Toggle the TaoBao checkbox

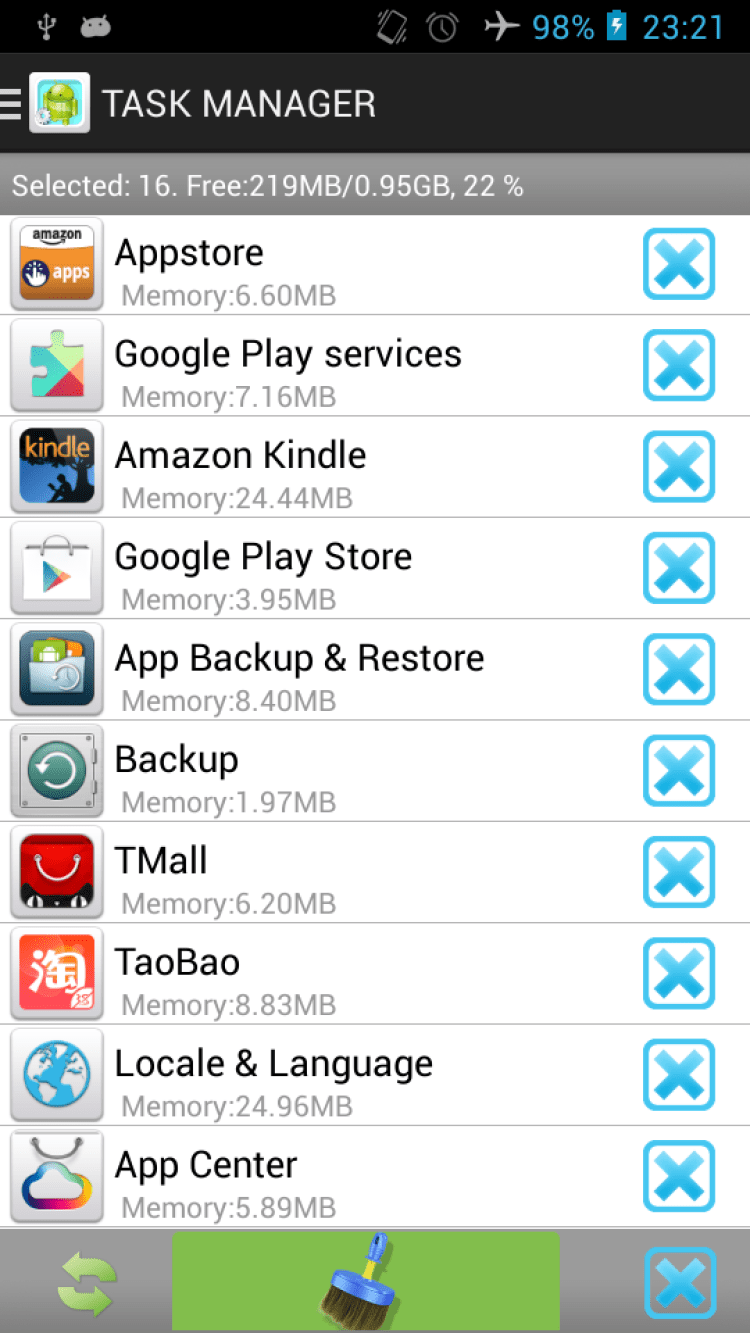pos(679,973)
